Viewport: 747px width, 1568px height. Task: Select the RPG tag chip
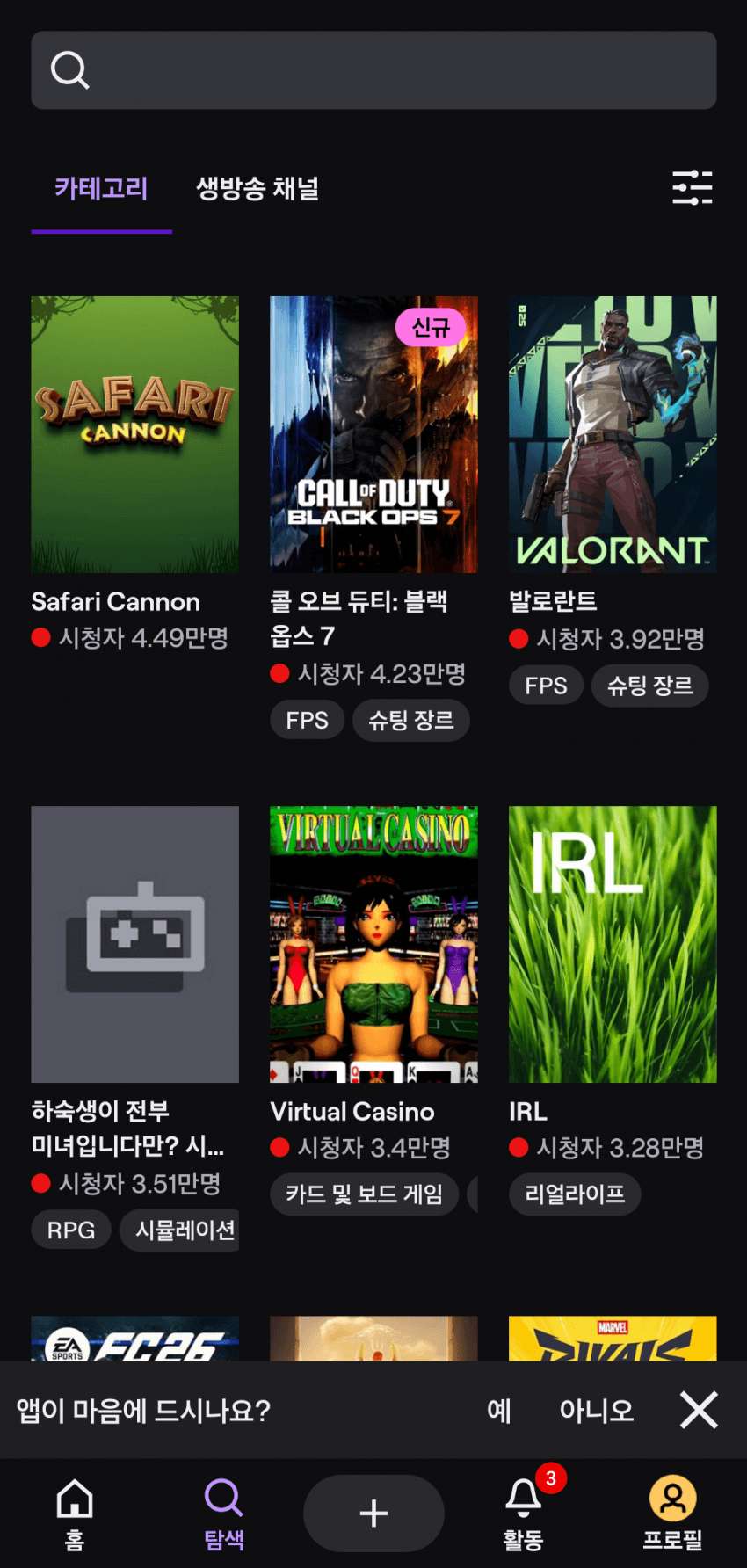pos(71,1230)
